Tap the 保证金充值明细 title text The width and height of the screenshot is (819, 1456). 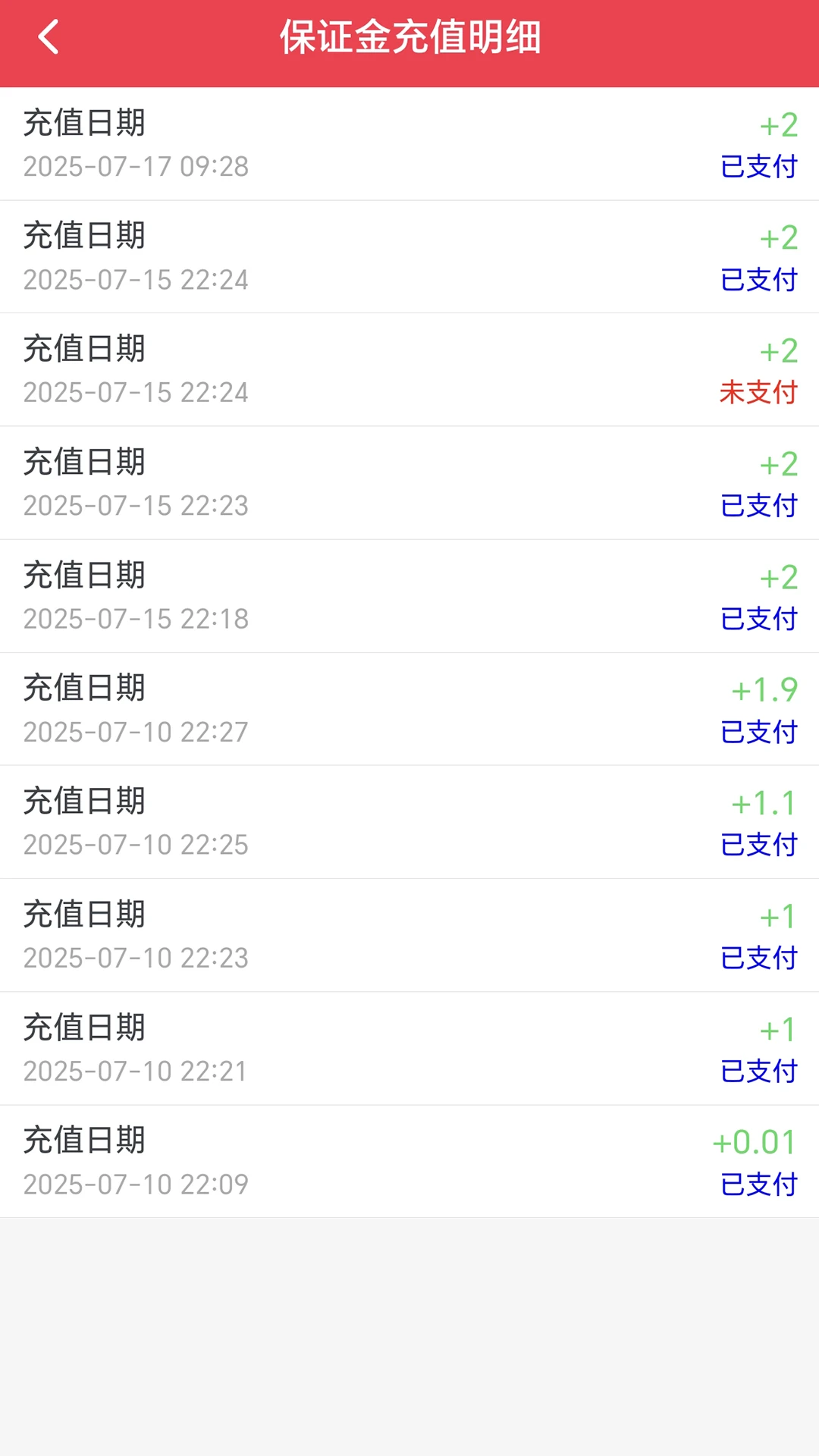(x=409, y=38)
